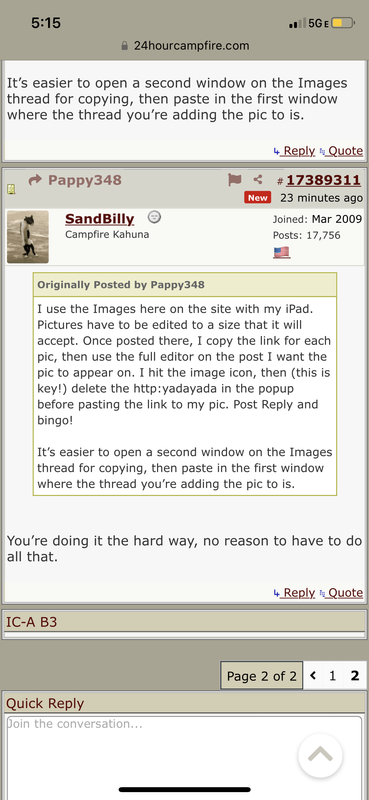View SandBilly's avatar picture
The width and height of the screenshot is (369, 800).
pos(28,237)
